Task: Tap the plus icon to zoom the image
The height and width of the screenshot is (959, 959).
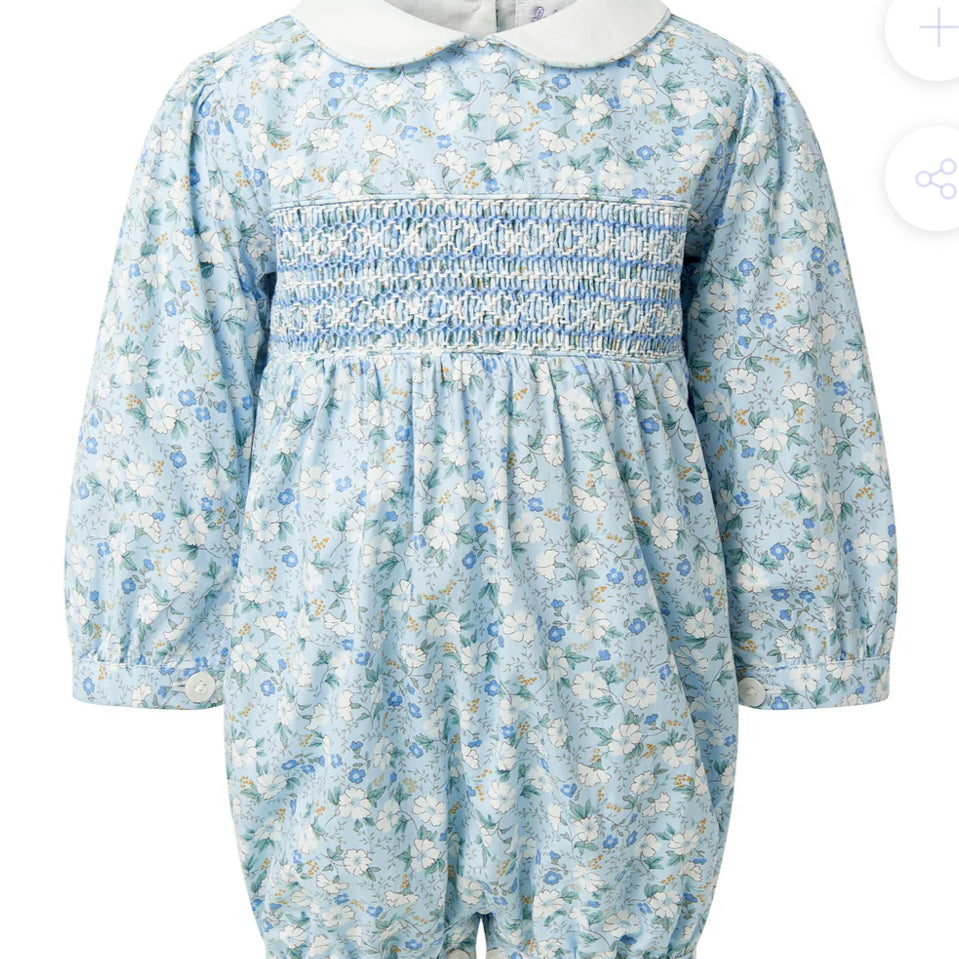Action: pos(936,28)
